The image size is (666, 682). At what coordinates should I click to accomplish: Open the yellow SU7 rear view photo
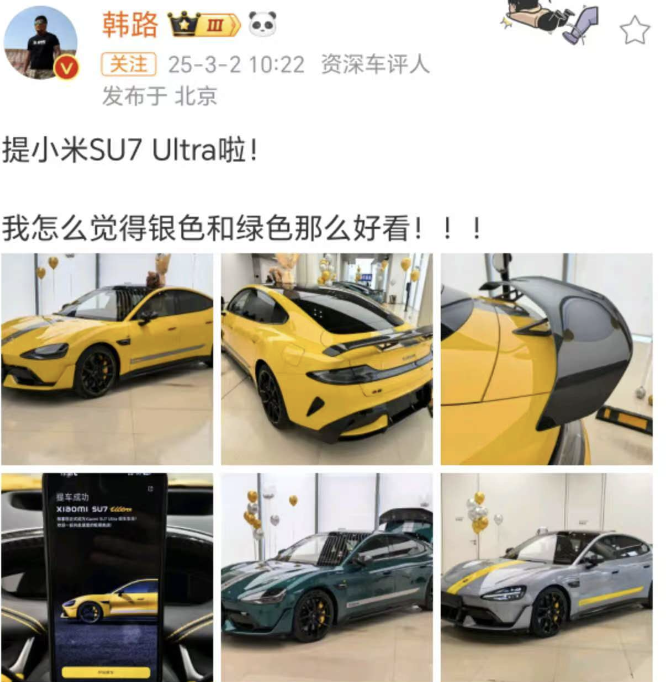[327, 359]
